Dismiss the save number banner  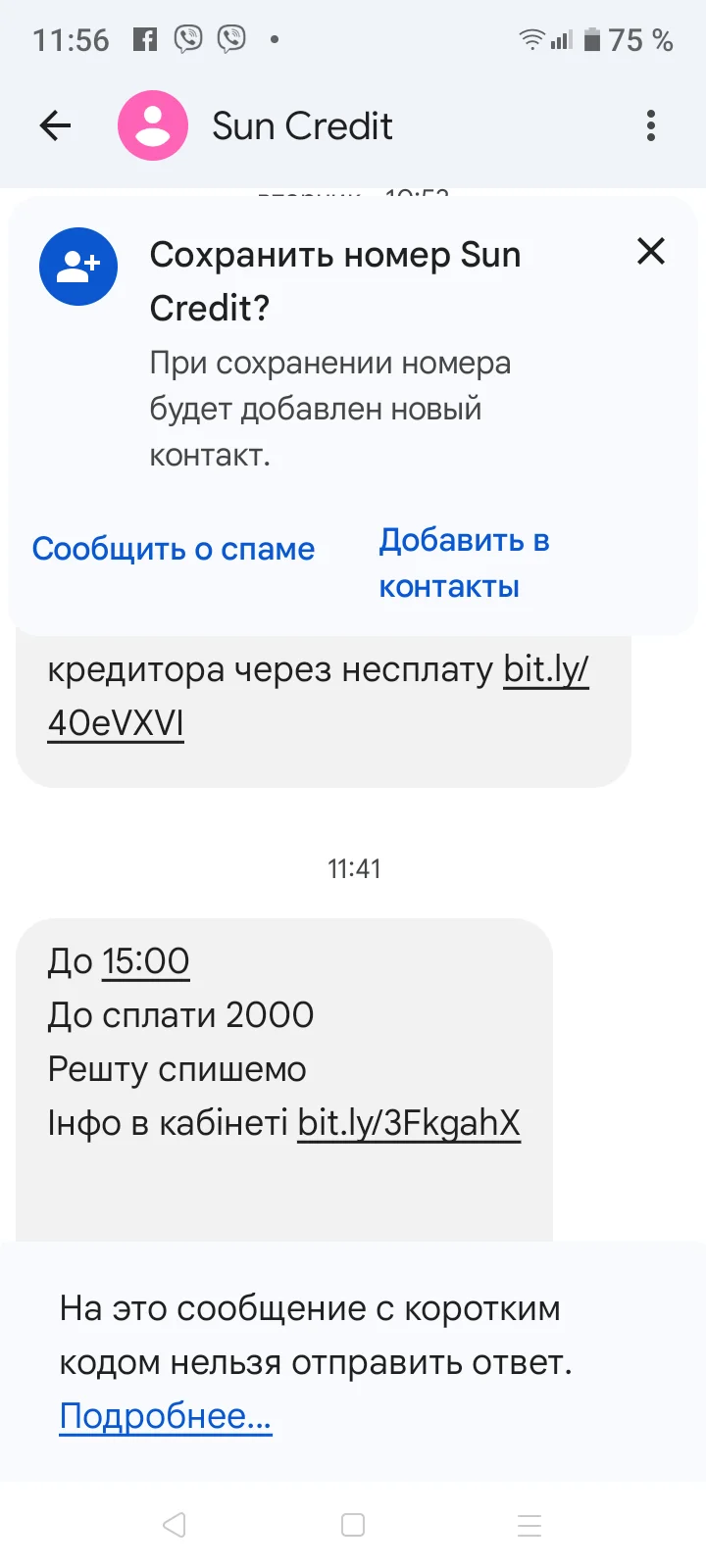coord(651,252)
